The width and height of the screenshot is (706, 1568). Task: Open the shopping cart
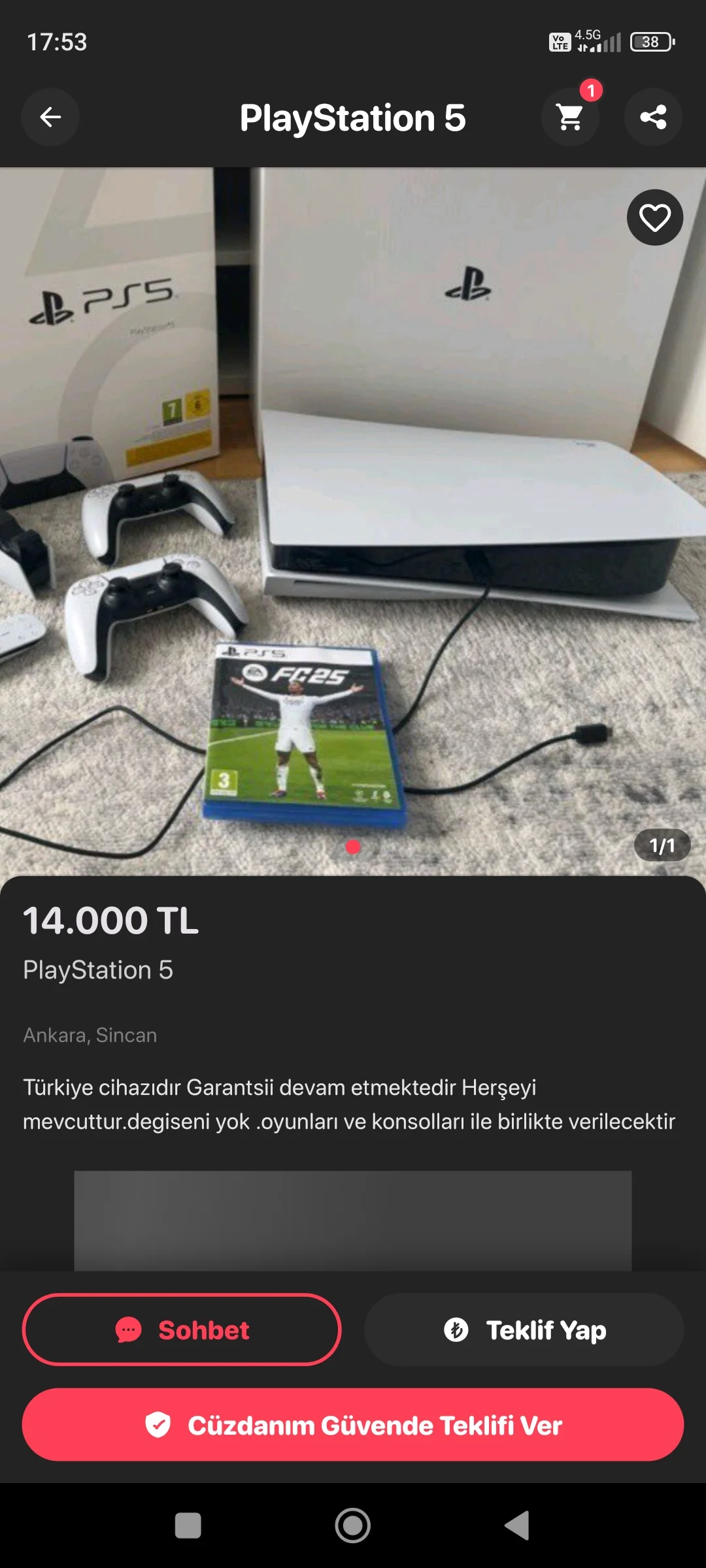point(570,118)
